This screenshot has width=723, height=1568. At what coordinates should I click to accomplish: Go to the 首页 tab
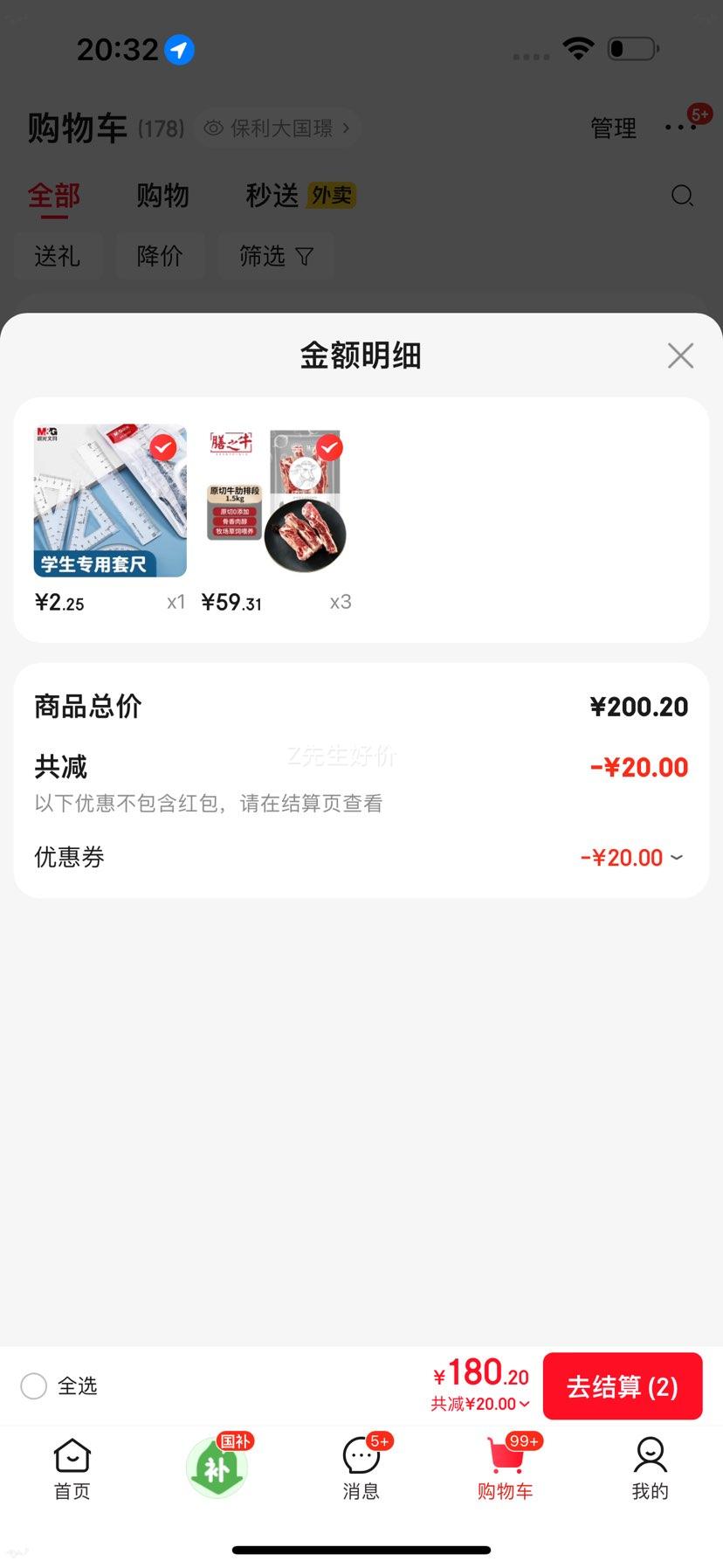point(72,1469)
